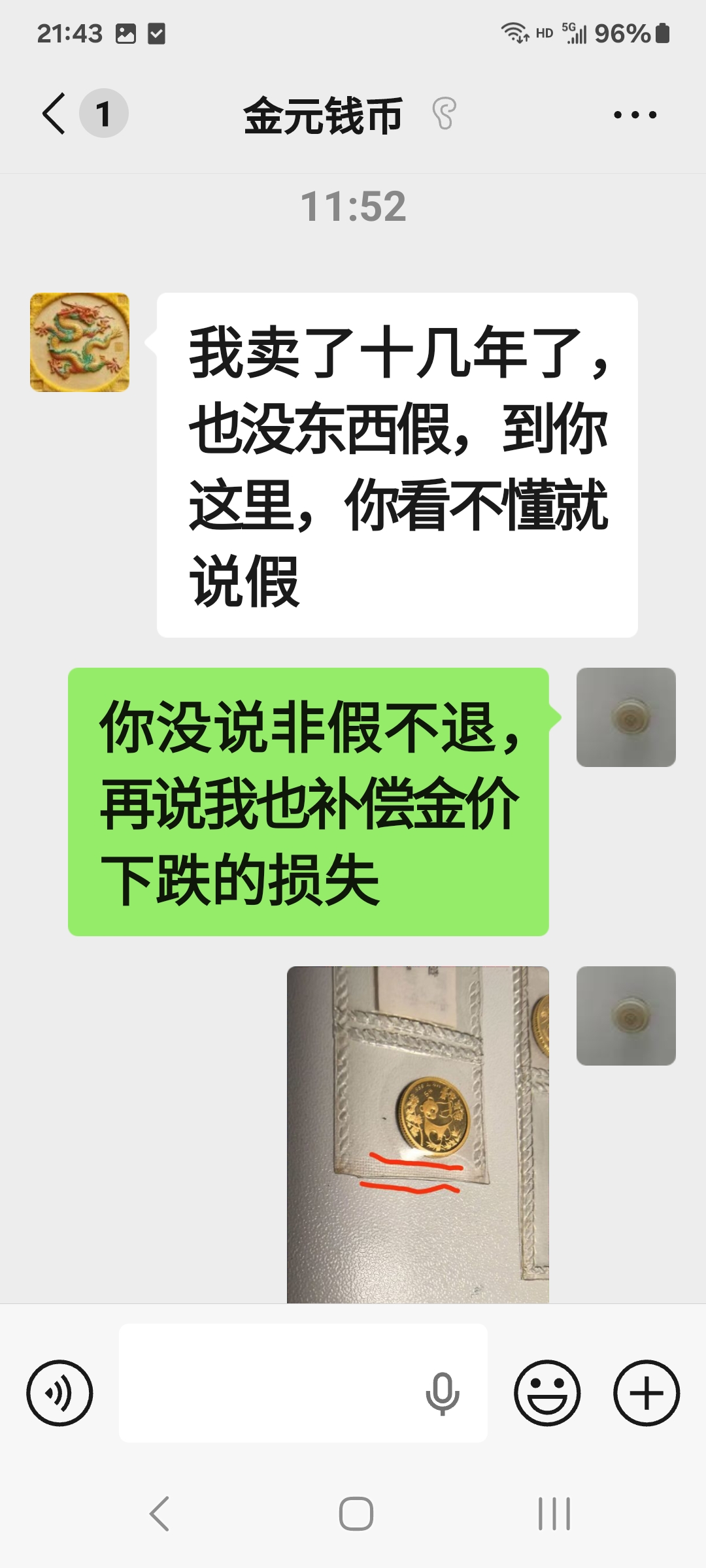Switch to voice message input
Screen dimensions: 706x1568
tap(59, 1393)
